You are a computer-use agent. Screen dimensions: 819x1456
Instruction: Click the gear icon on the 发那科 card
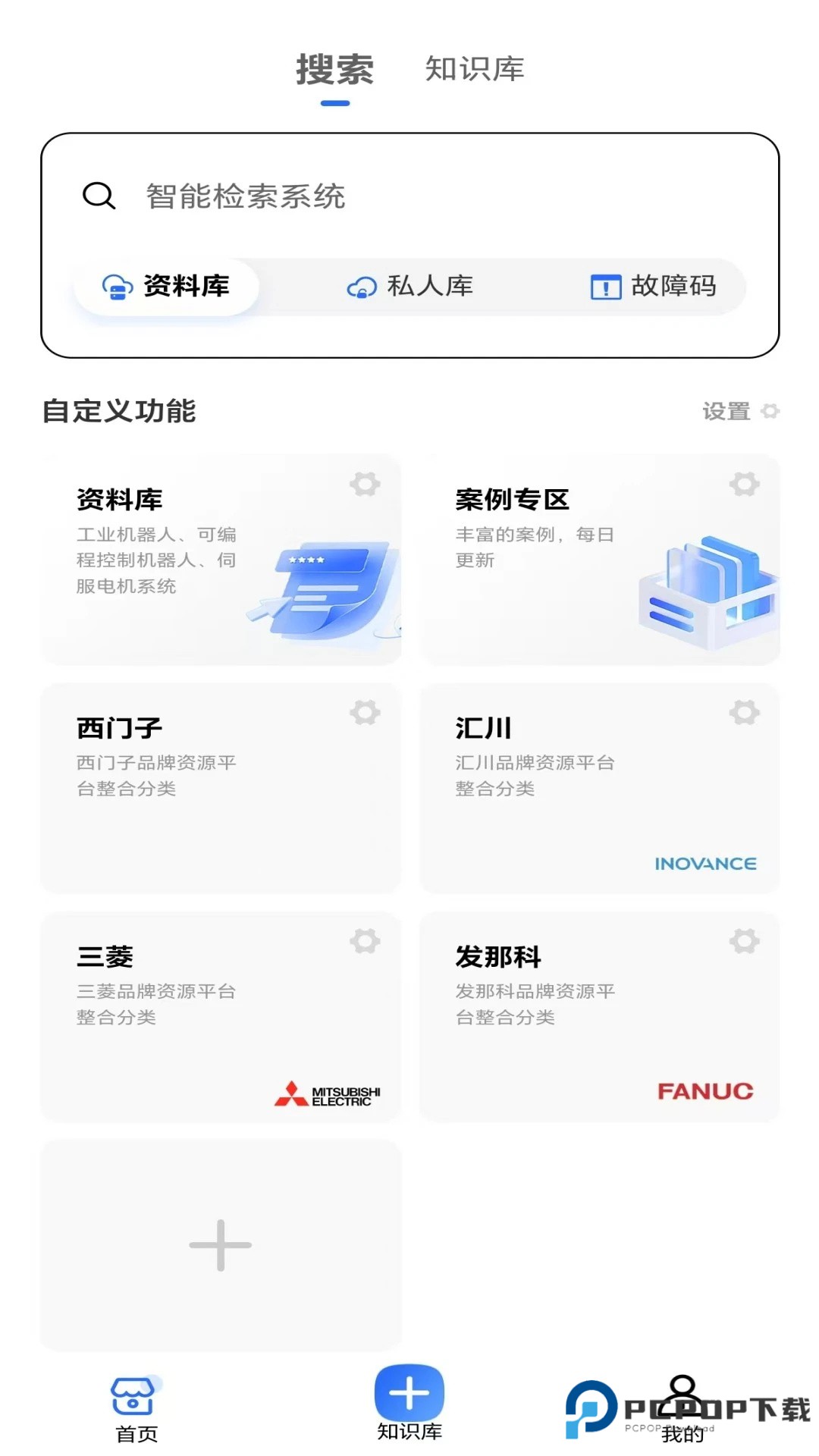click(744, 941)
